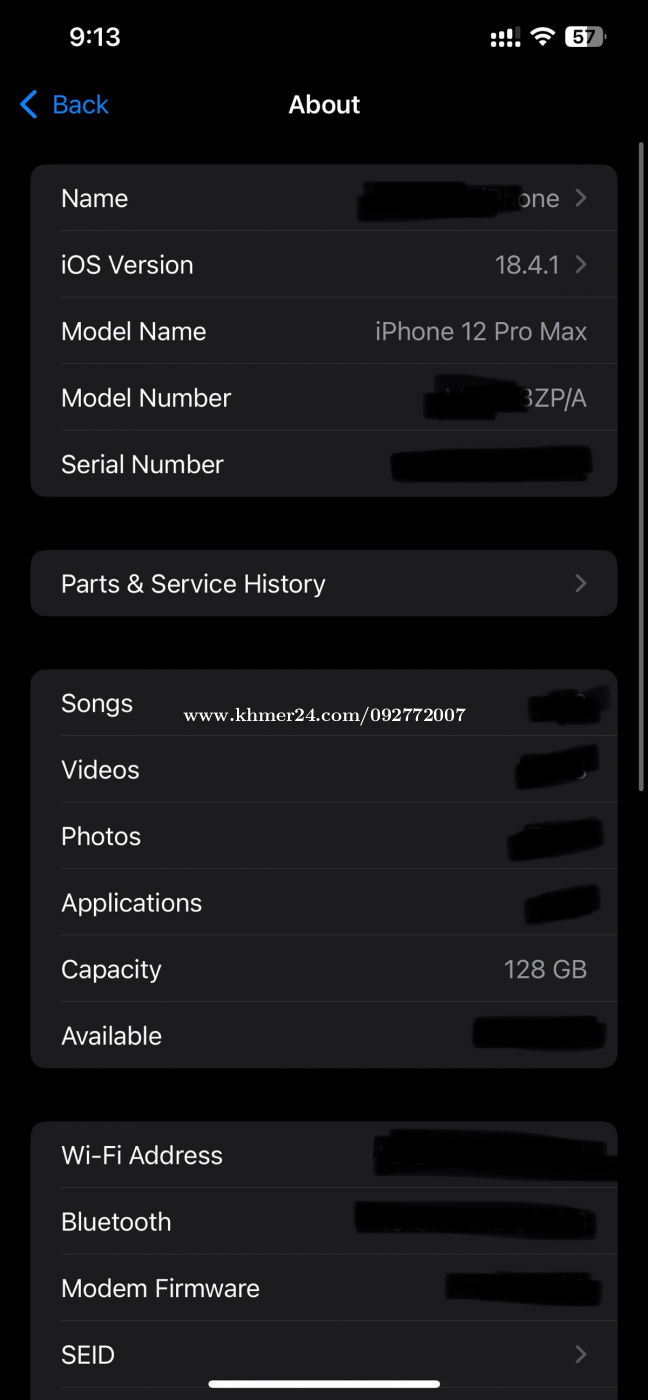Go back to the previous settings page
This screenshot has height=1400, width=648.
(64, 105)
